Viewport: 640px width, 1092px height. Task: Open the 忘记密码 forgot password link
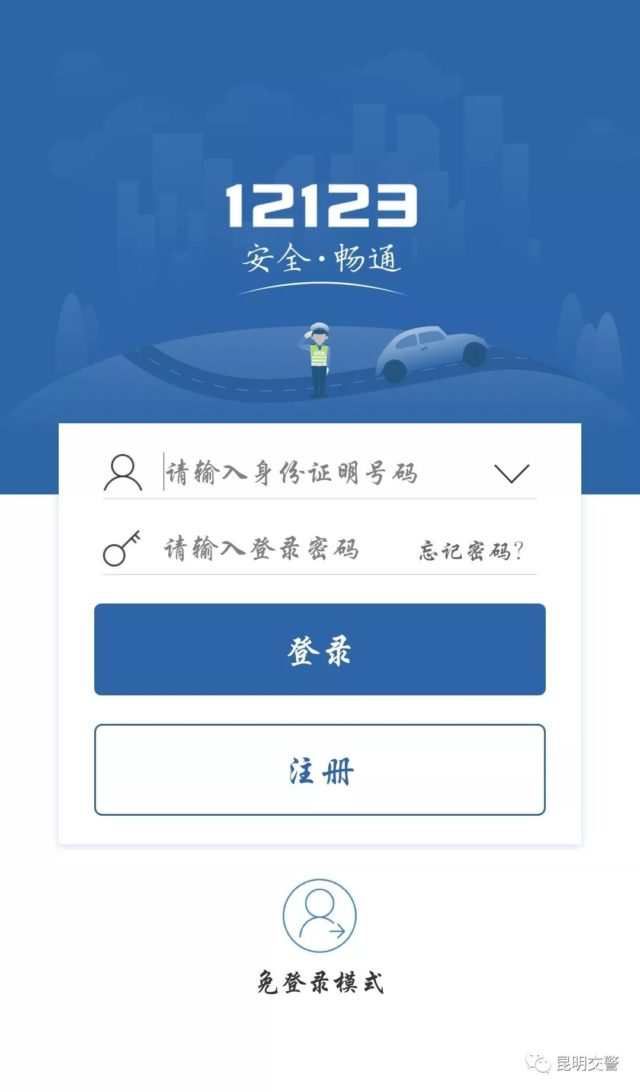(x=471, y=551)
